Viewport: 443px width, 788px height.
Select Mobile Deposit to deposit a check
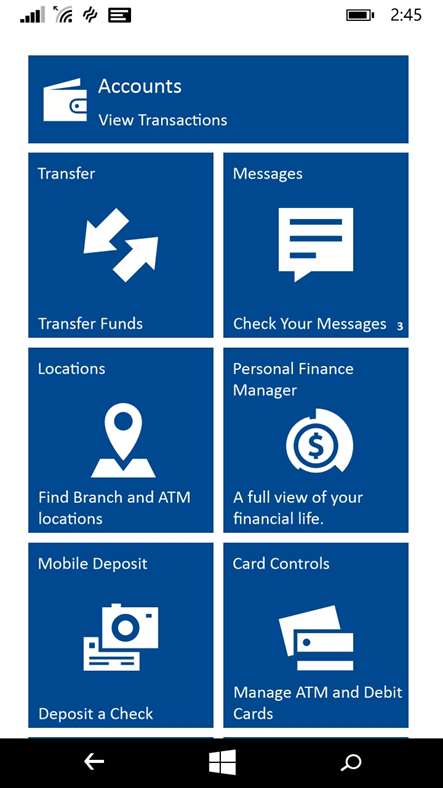tap(121, 635)
